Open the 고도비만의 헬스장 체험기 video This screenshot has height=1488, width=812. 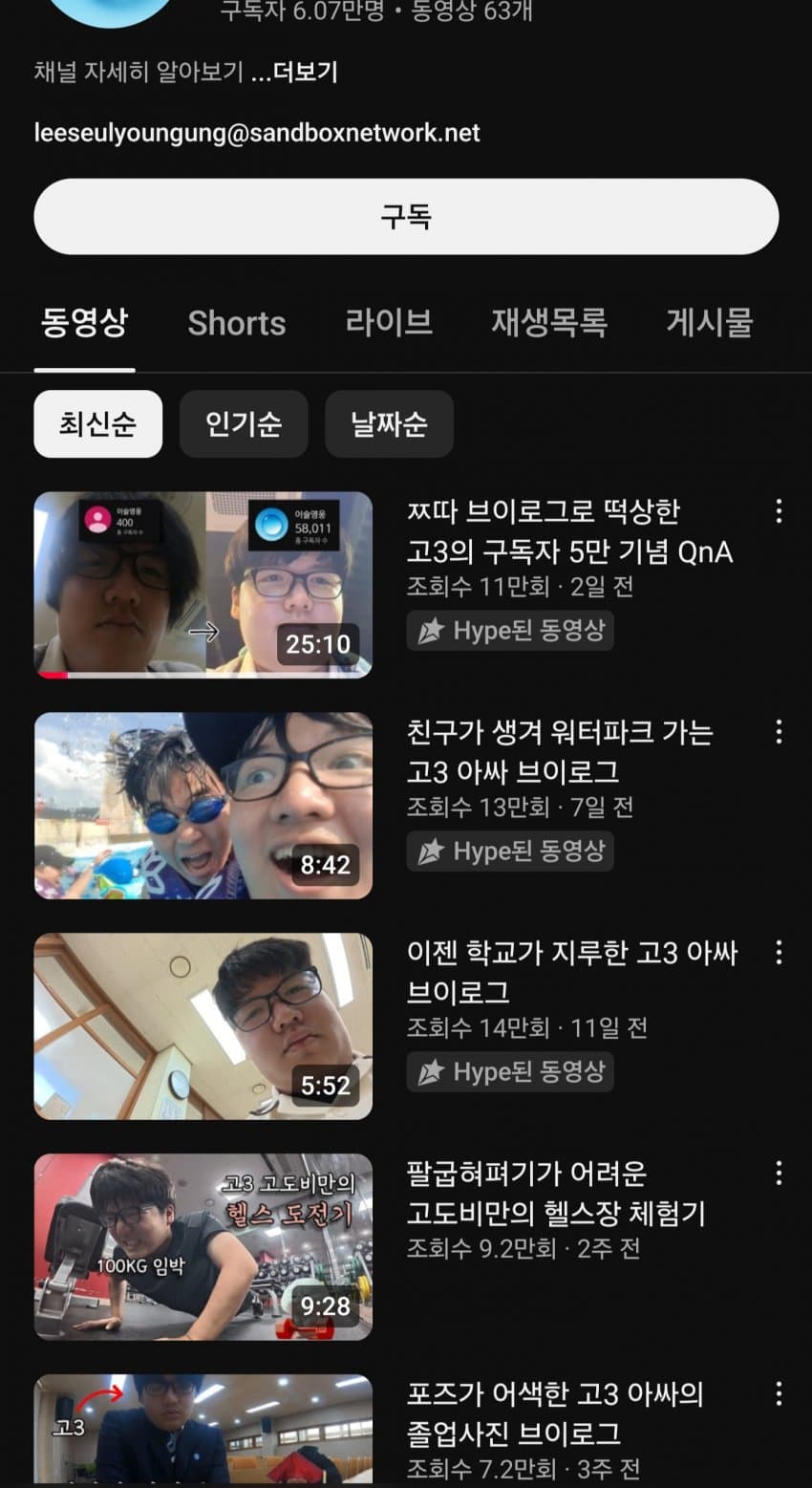click(x=203, y=1246)
